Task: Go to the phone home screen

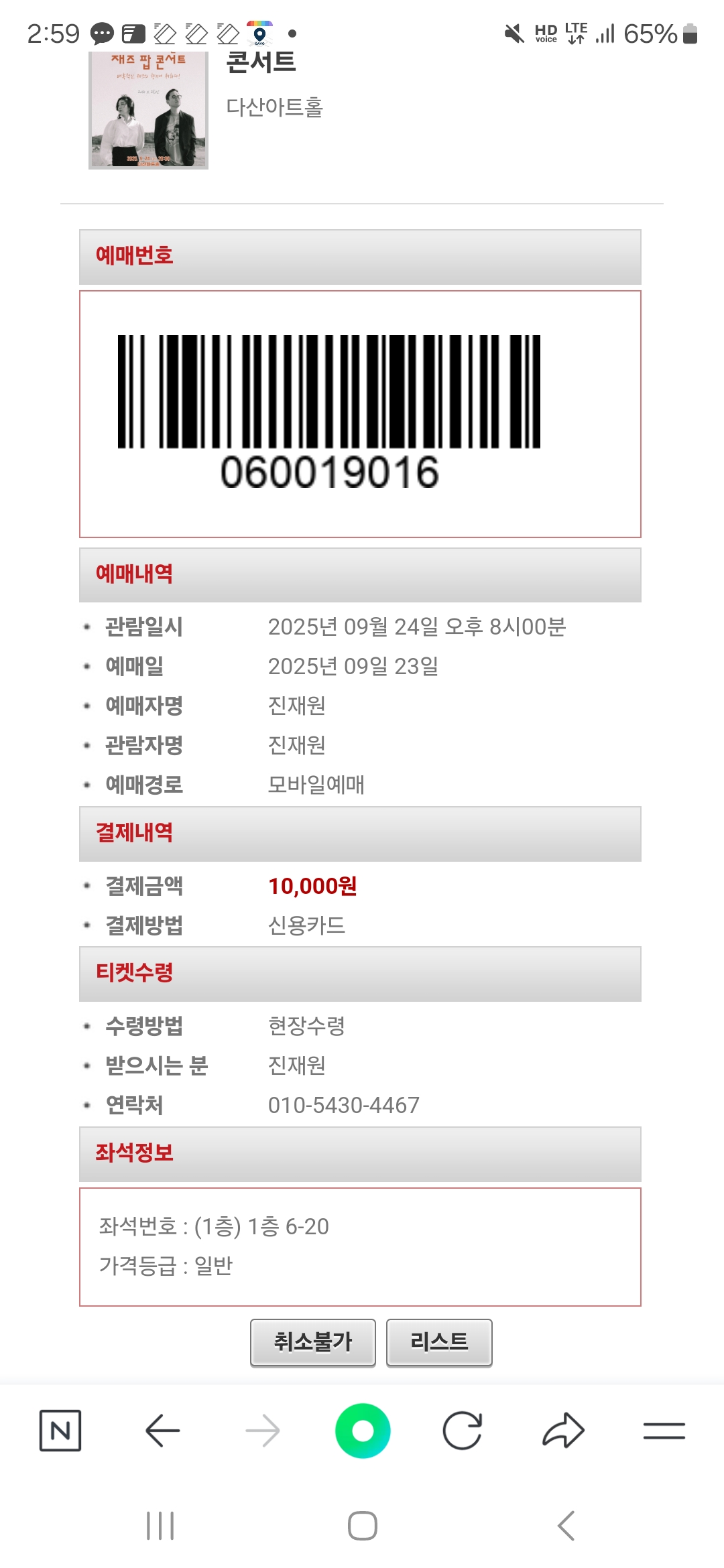Action: [362, 1526]
